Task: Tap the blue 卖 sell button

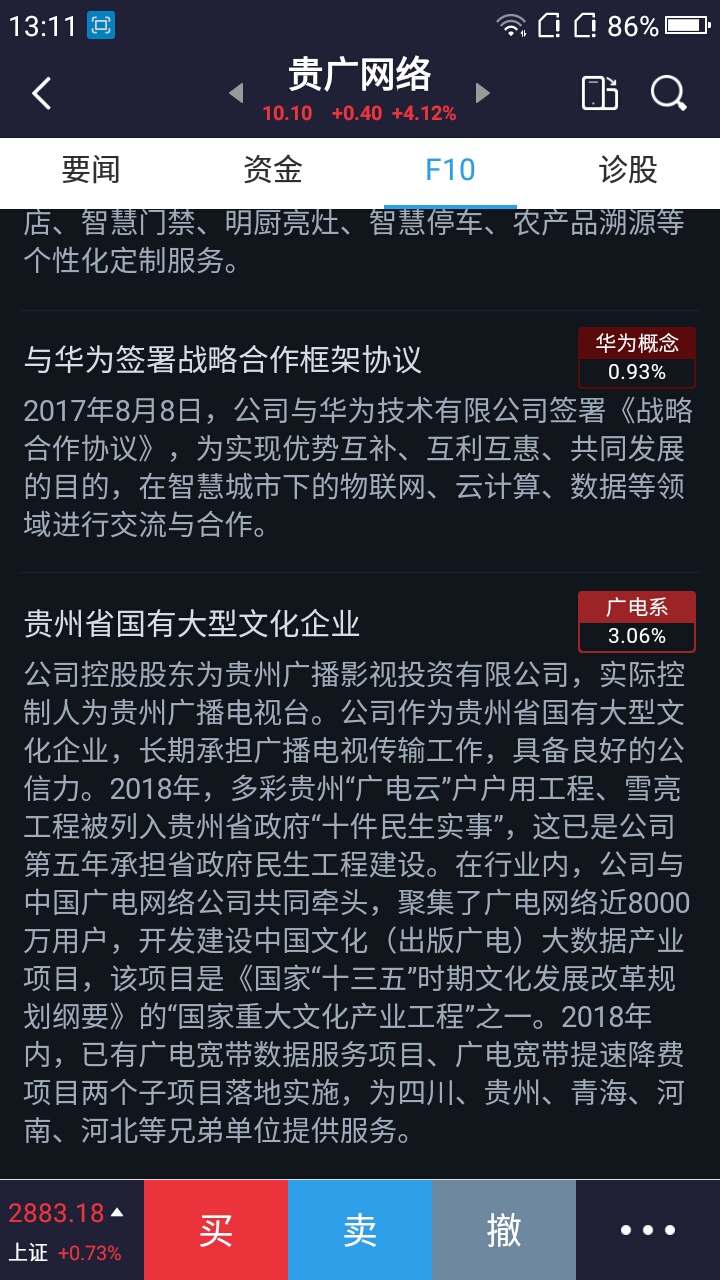Action: (360, 1230)
